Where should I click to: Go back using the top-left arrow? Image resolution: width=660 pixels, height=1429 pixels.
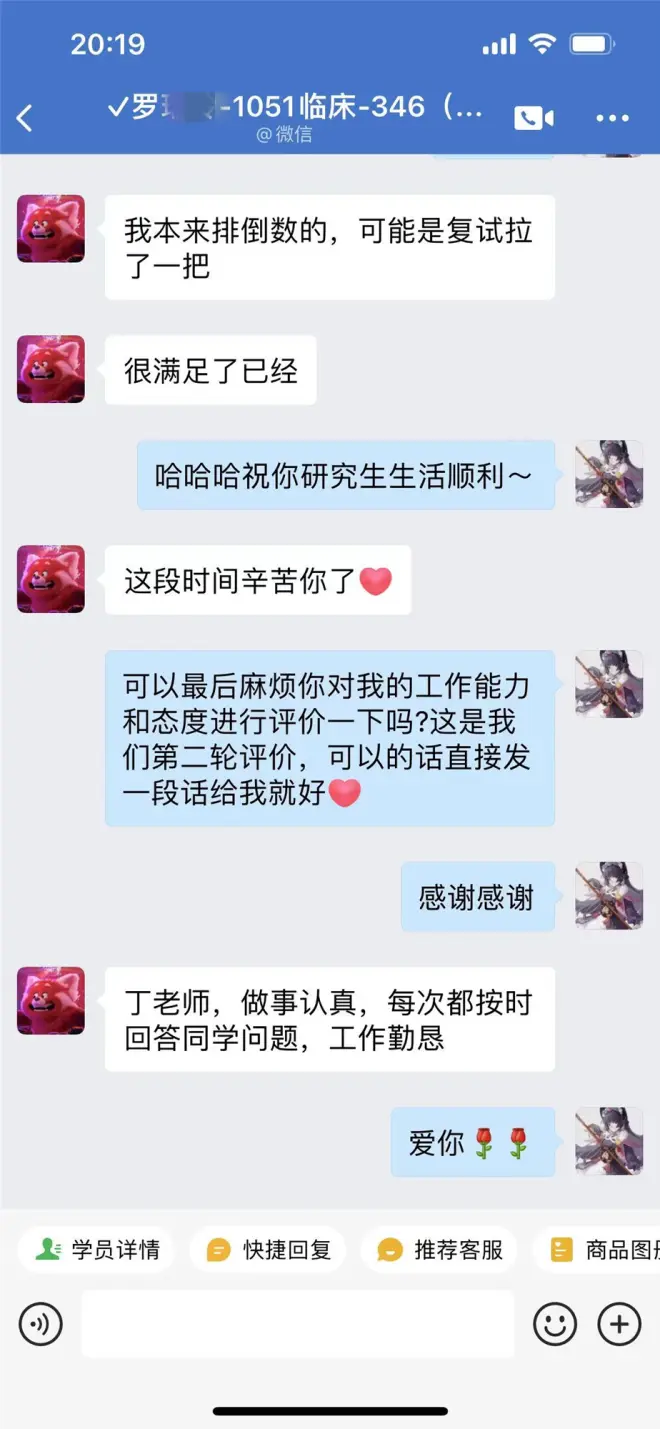point(25,118)
